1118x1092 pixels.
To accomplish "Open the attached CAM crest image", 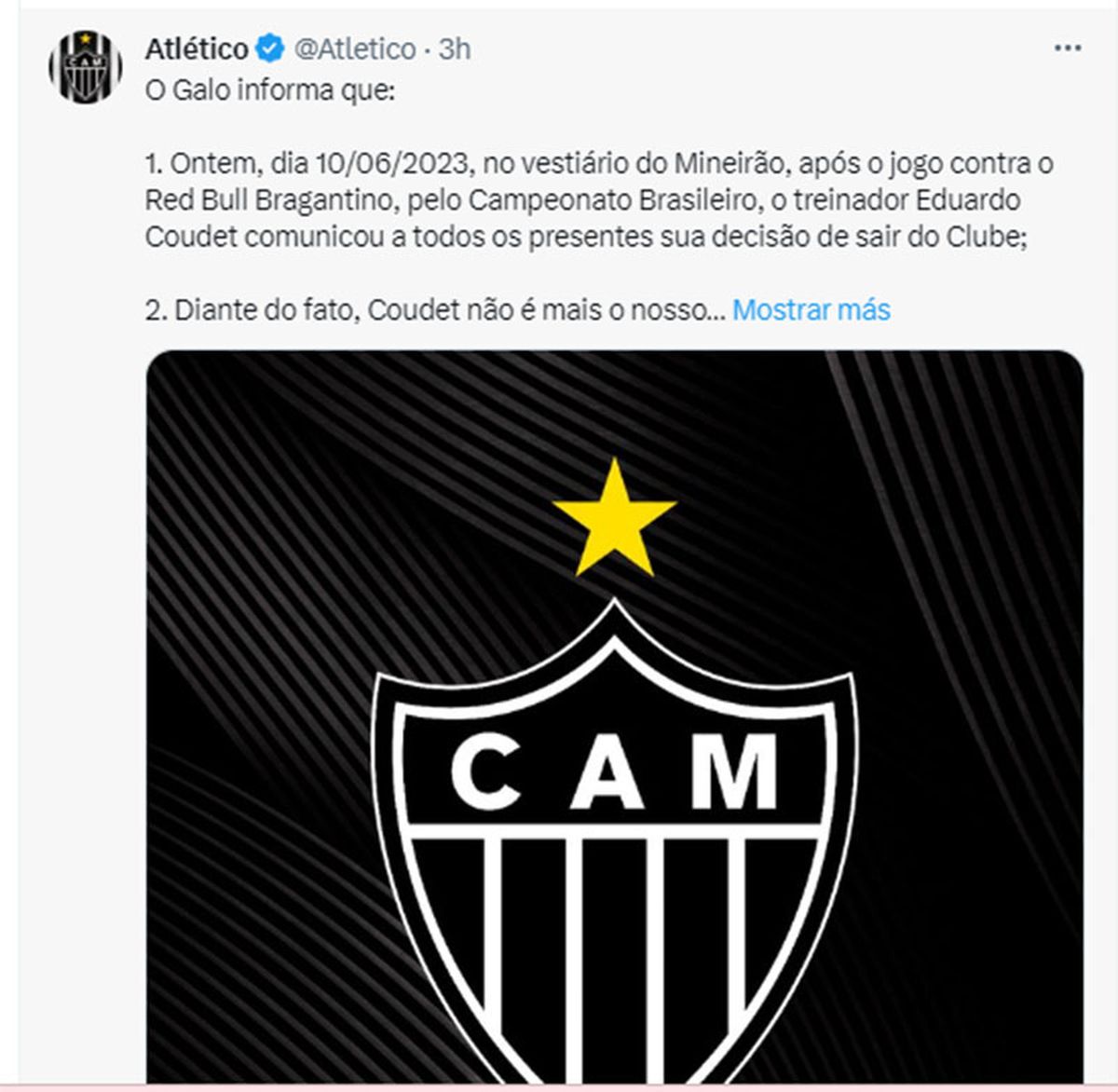I will pos(614,717).
